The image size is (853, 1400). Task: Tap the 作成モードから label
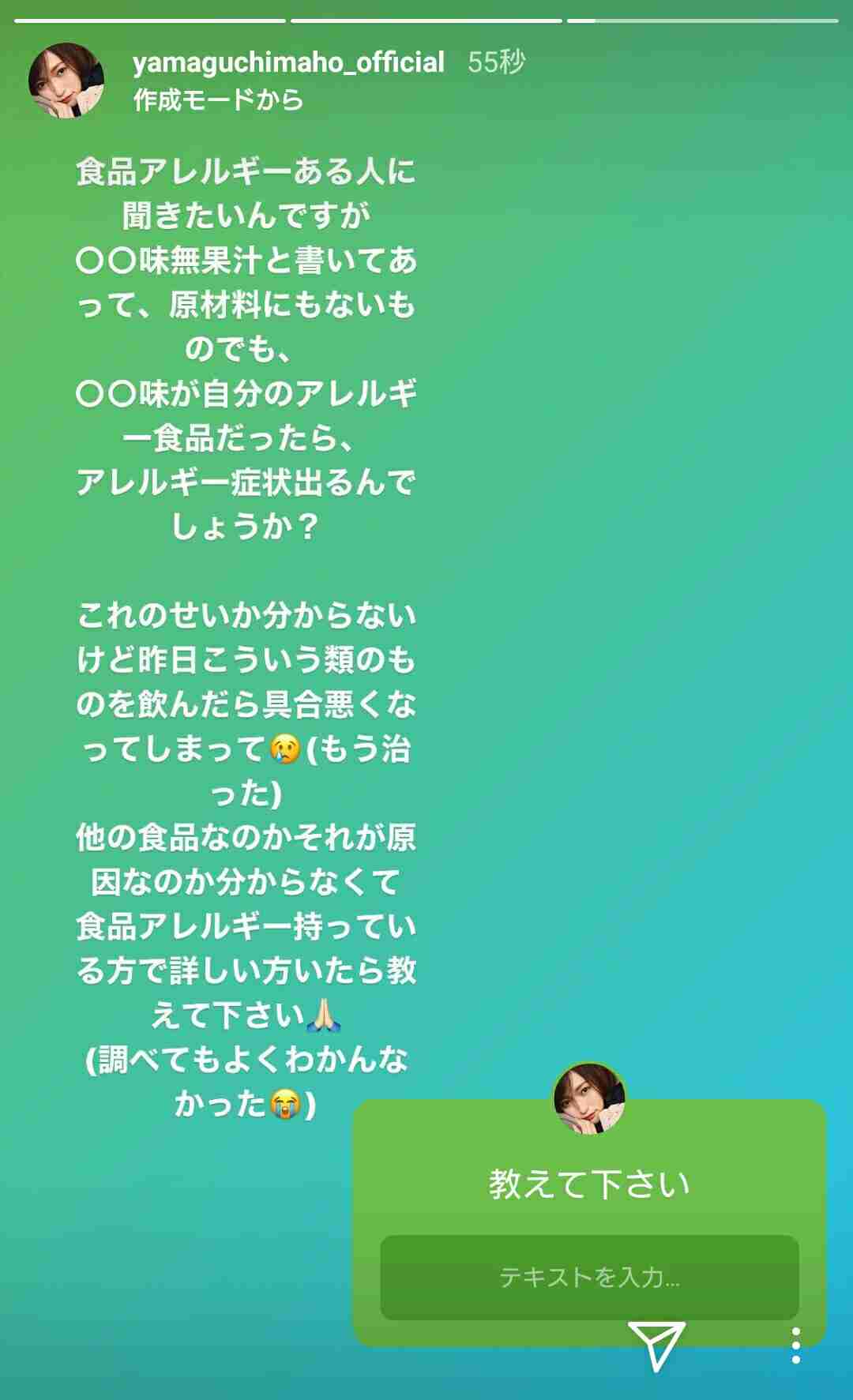pos(218,100)
